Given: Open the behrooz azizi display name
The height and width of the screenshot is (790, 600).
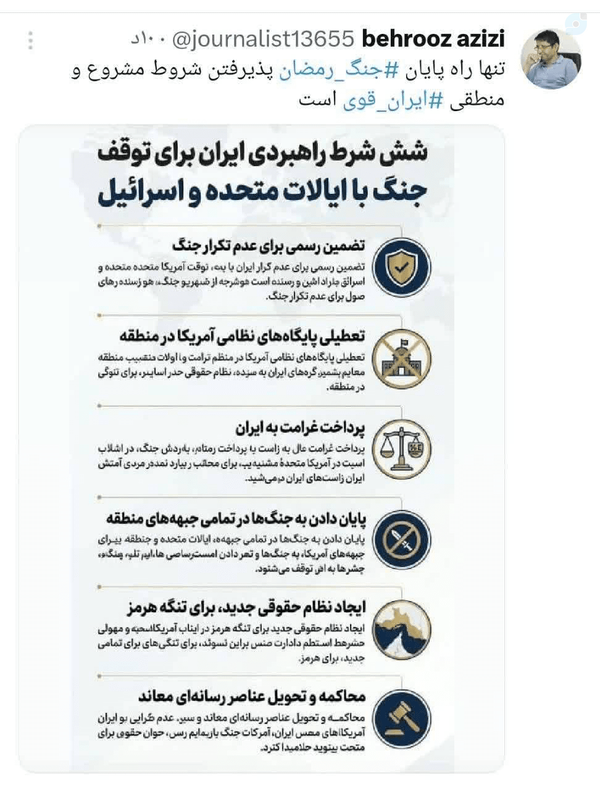Looking at the screenshot, I should point(433,39).
